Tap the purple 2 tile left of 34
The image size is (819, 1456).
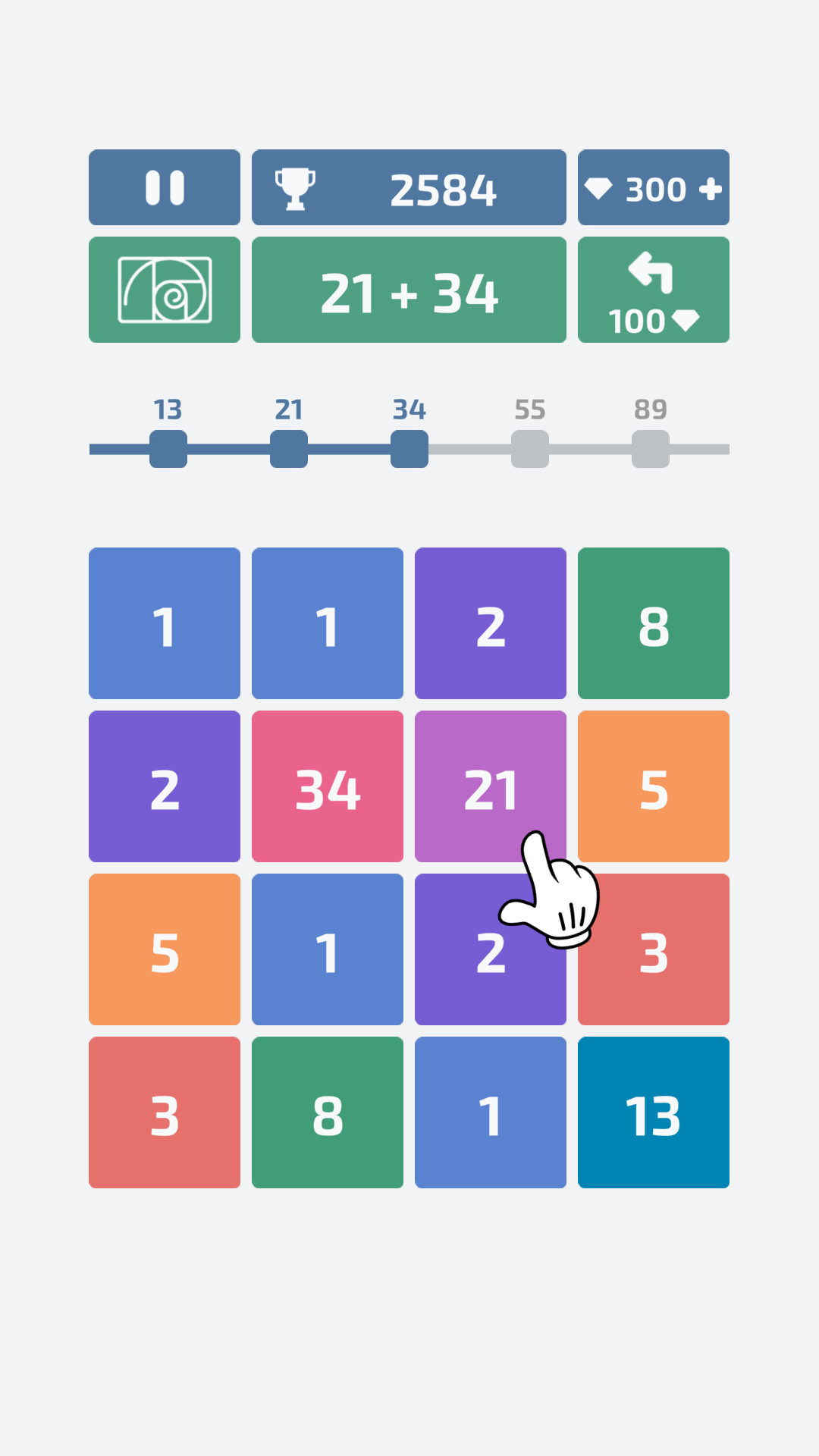165,786
